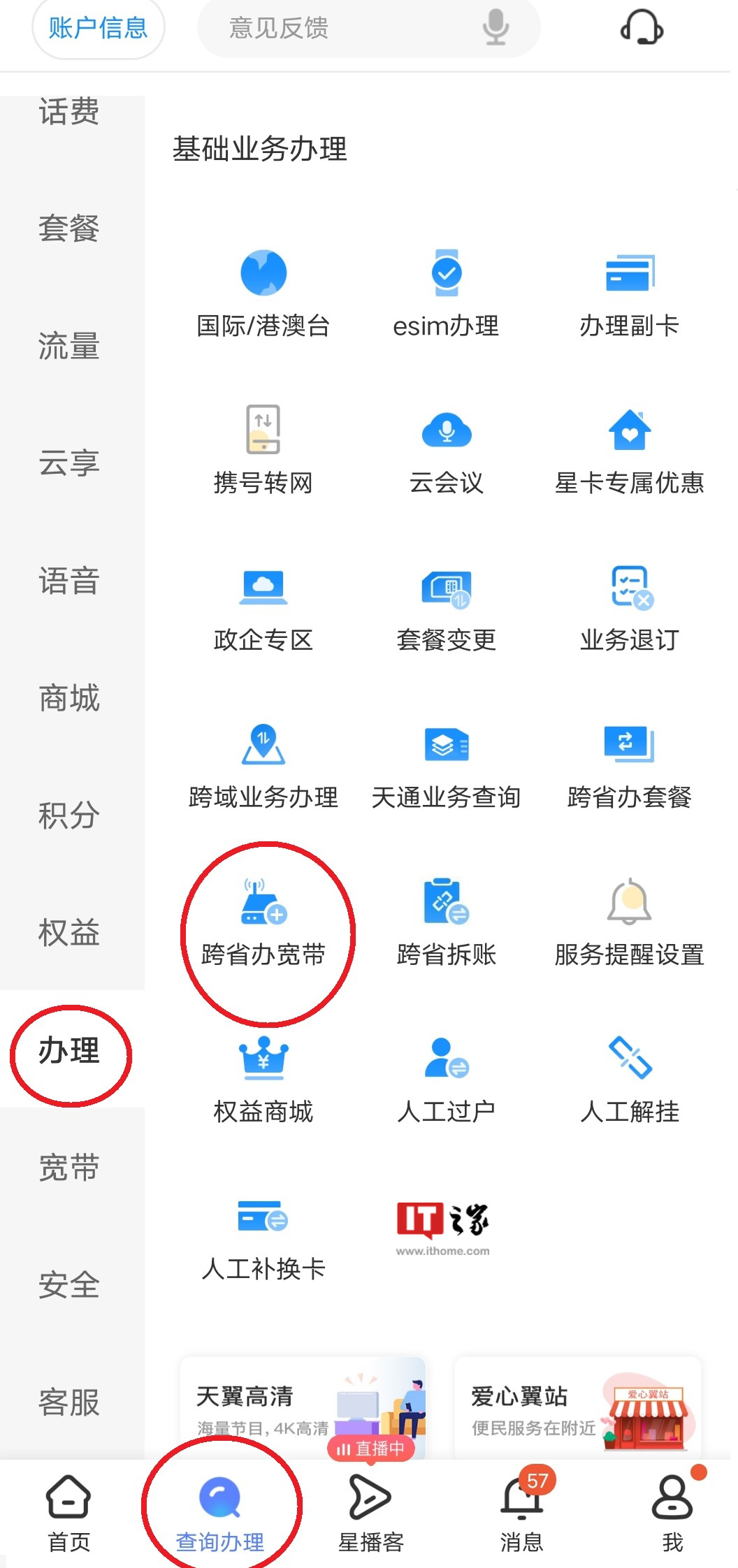Image resolution: width=738 pixels, height=1568 pixels.
Task: Start voice input with the microphone icon
Action: [x=495, y=27]
